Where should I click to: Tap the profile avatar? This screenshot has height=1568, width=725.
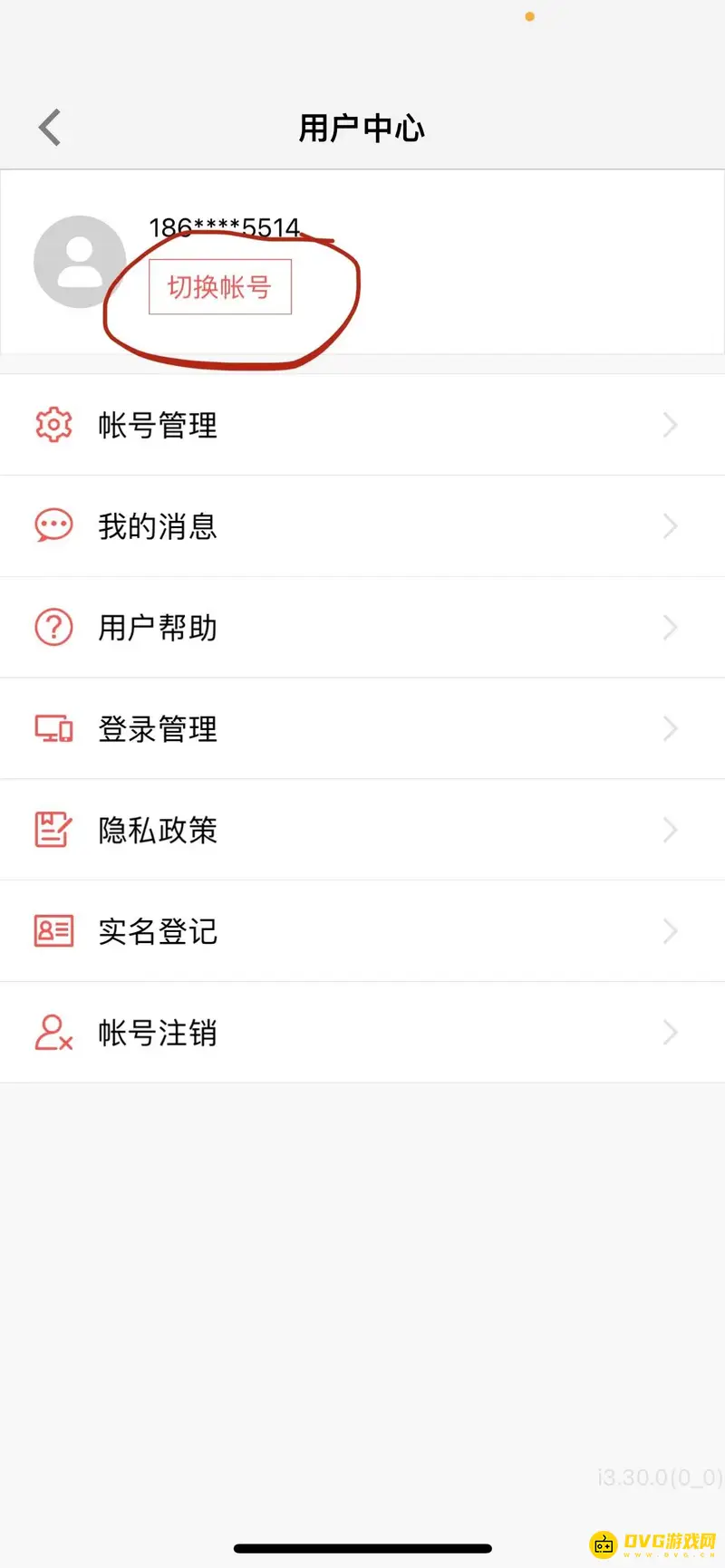click(80, 262)
